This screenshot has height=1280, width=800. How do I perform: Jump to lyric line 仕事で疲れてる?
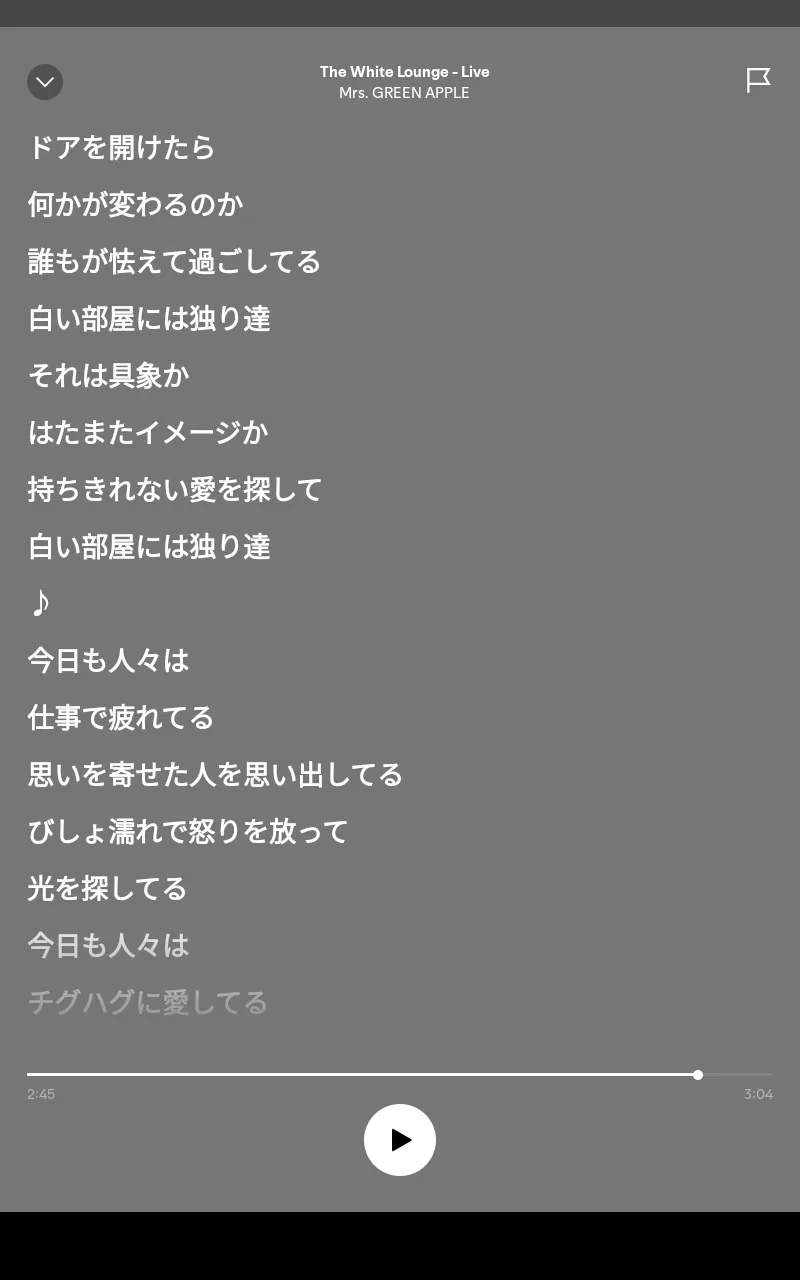pos(121,718)
